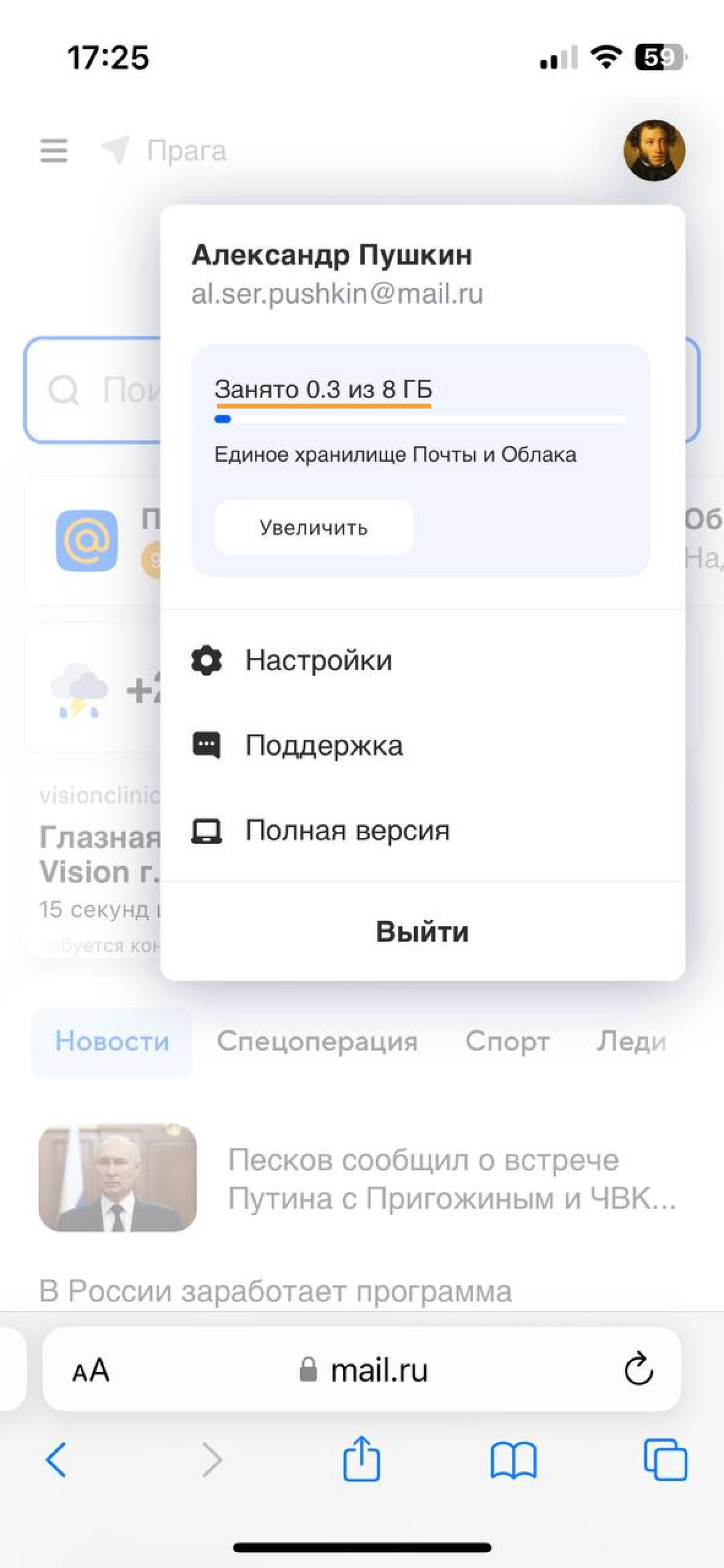Reload the page in Safari
Viewport: 724px width, 1568px height.
click(x=638, y=1370)
